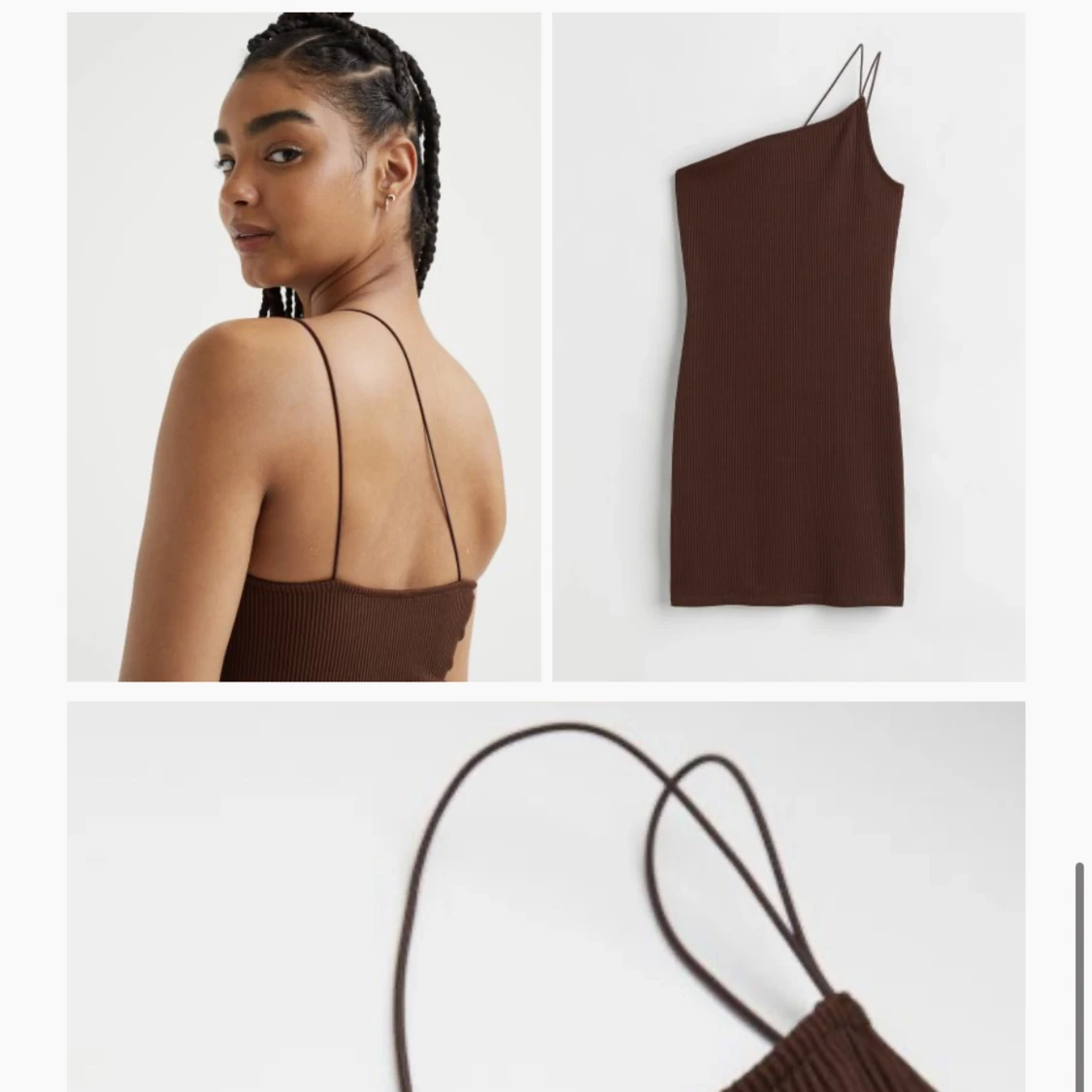Open the model back-view product photo
This screenshot has width=1092, height=1092.
303,347
